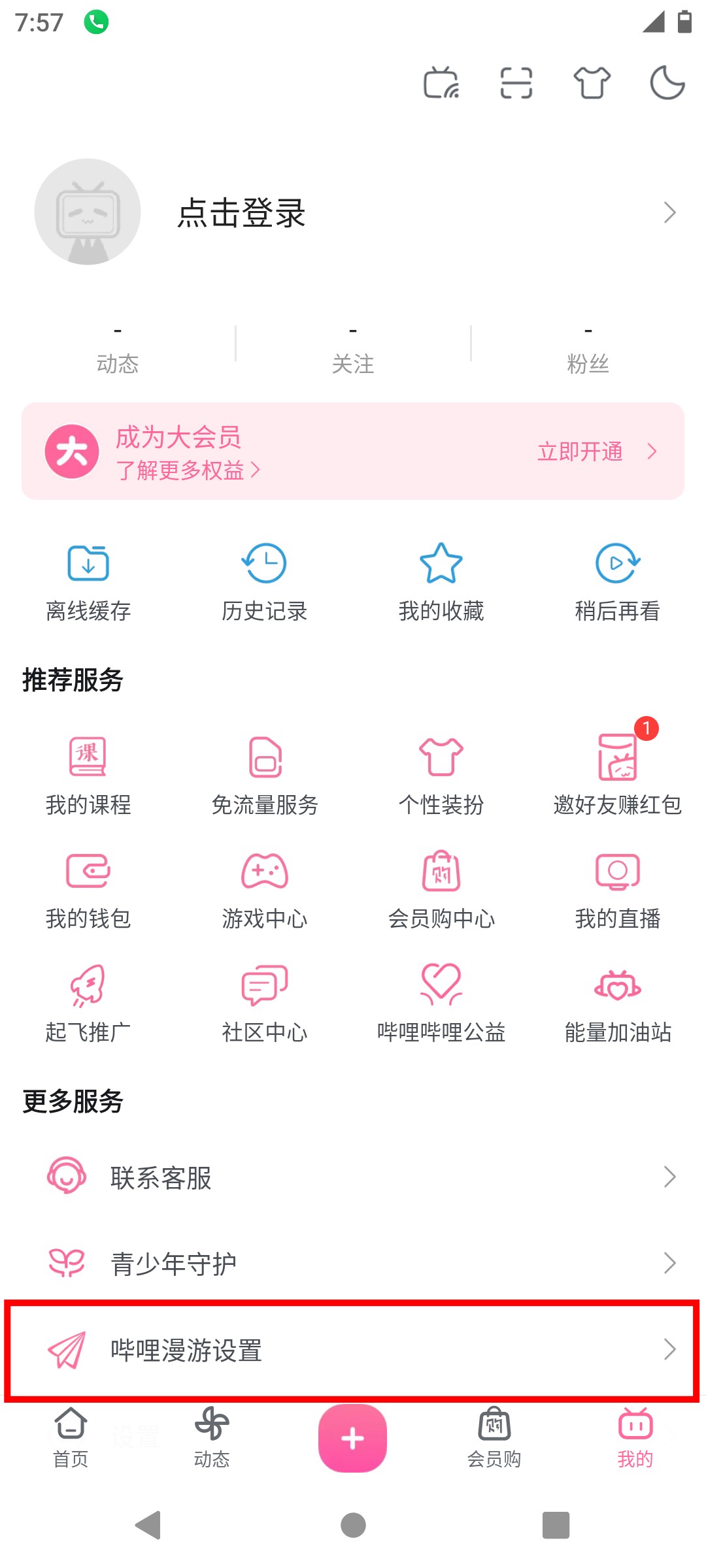
Task: Open the QR scan icon
Action: [x=516, y=83]
